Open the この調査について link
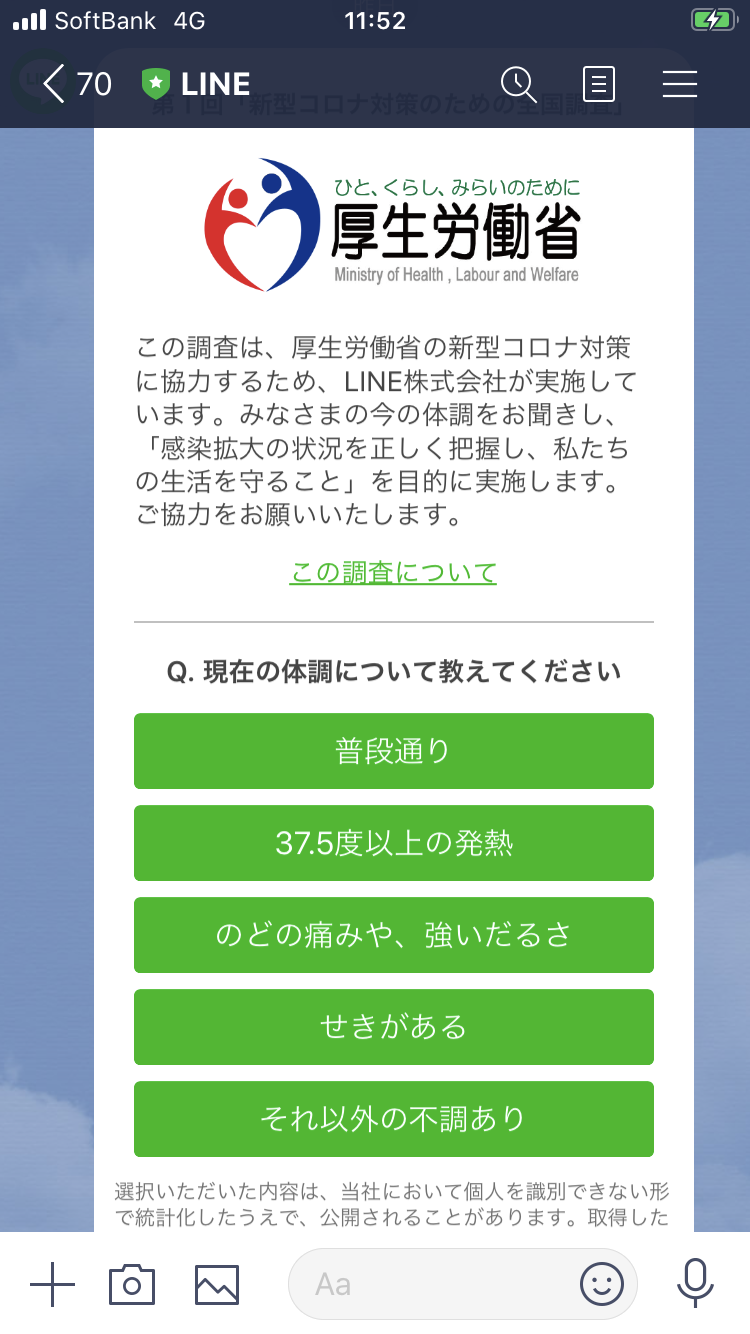This screenshot has height=1334, width=750. [393, 573]
